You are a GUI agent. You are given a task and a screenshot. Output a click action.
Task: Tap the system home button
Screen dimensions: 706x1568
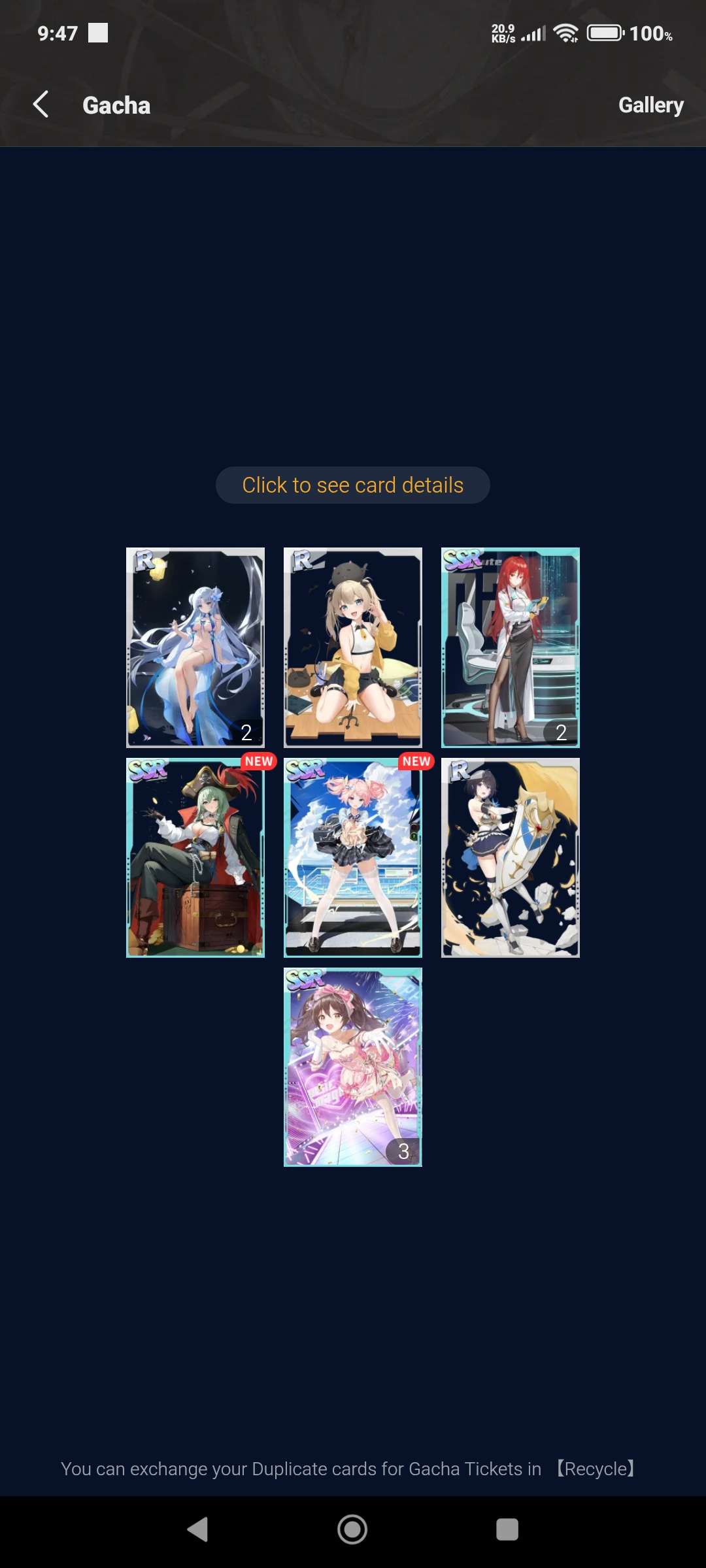pos(352,1529)
